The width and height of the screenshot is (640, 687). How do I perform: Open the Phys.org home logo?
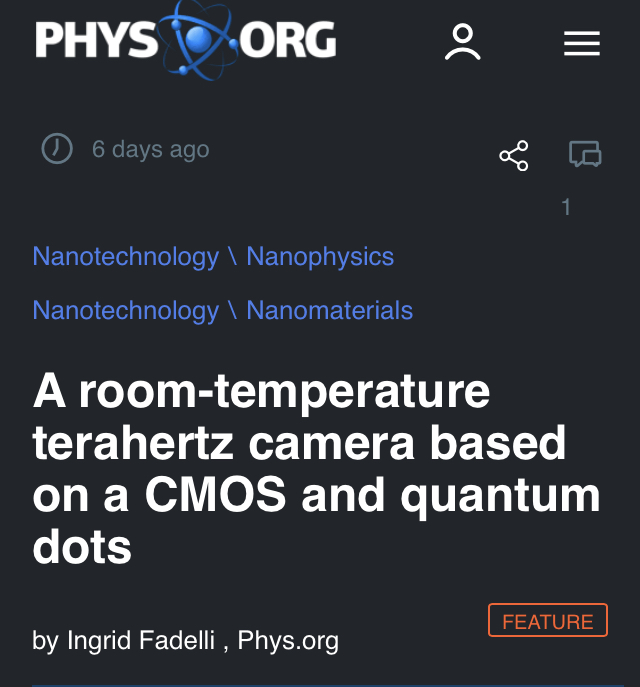click(x=185, y=41)
